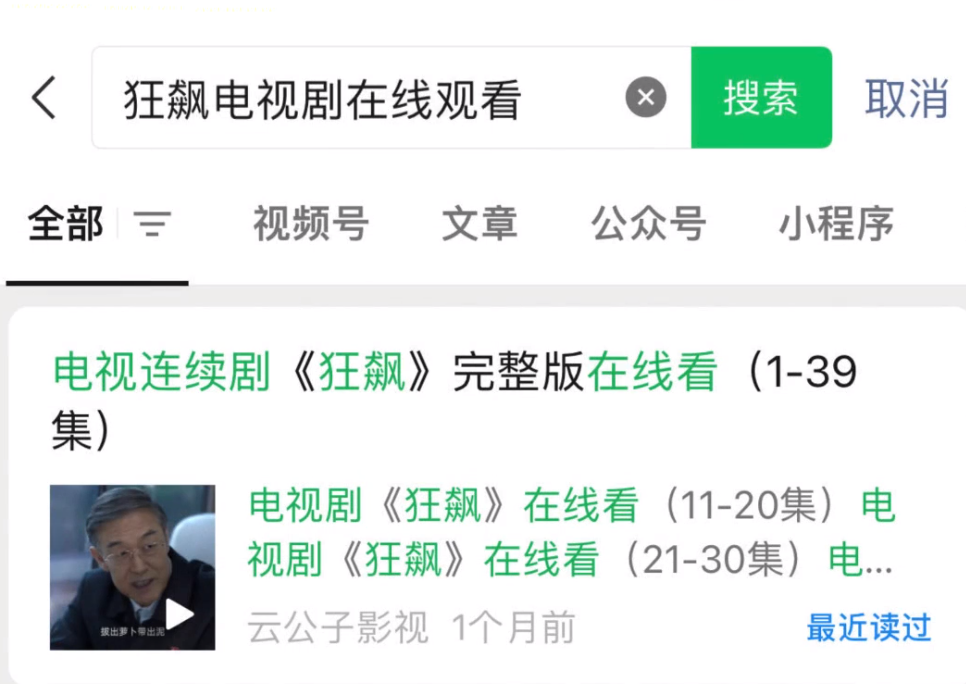Open the filter options icon
Viewport: 966px width, 684px height.
point(152,225)
